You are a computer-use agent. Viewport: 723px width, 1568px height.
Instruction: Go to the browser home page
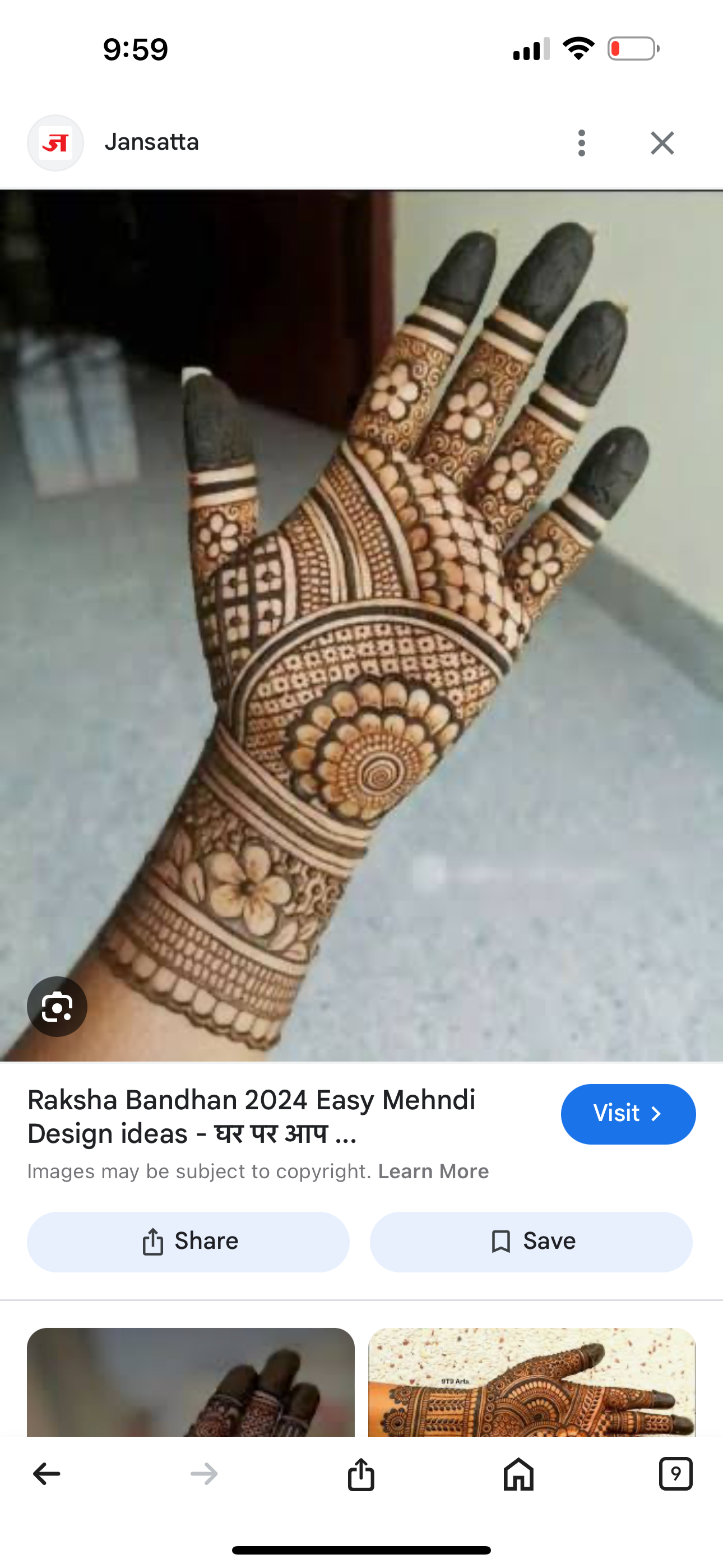518,1474
